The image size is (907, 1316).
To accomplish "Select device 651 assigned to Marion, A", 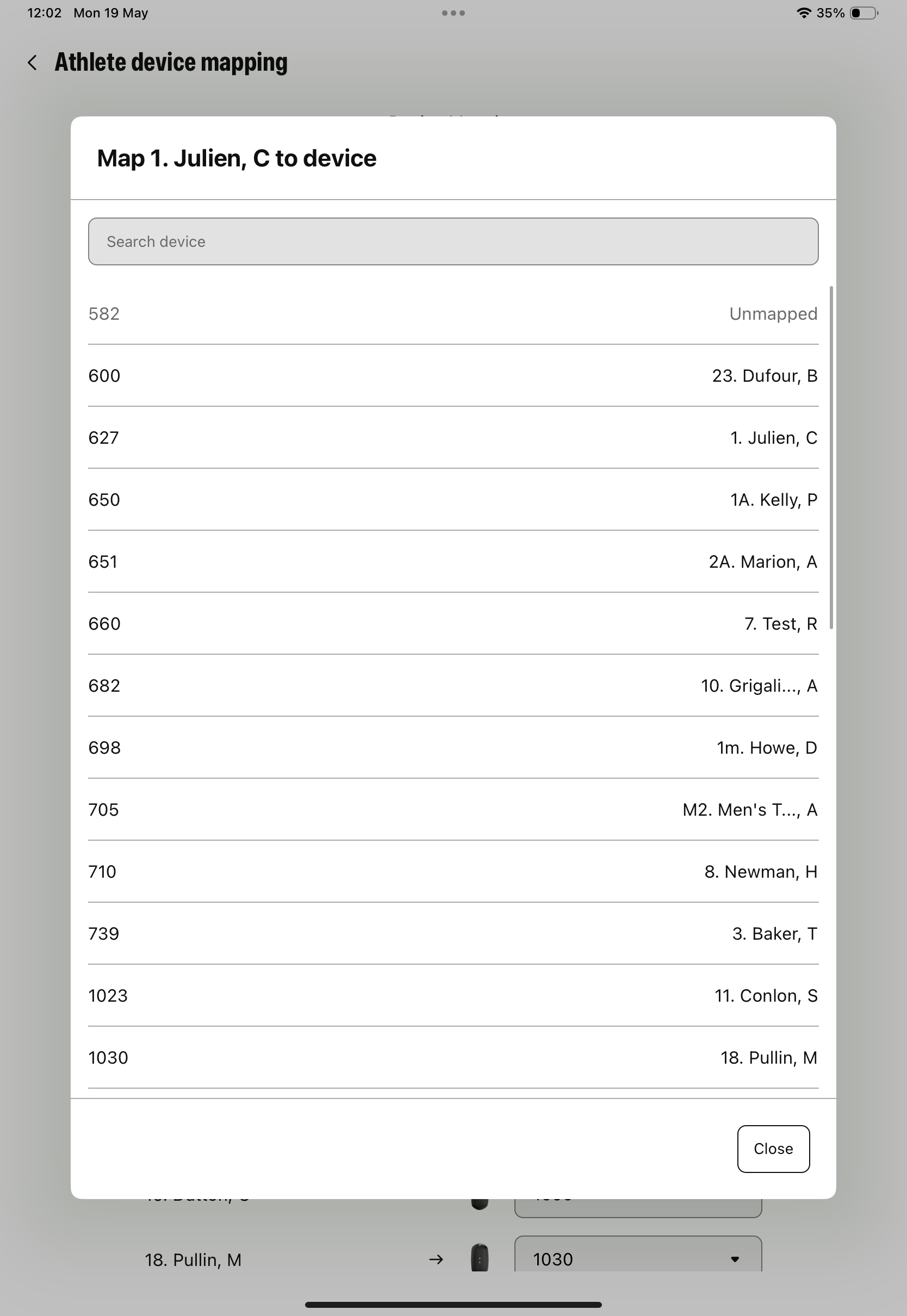I will point(453,561).
